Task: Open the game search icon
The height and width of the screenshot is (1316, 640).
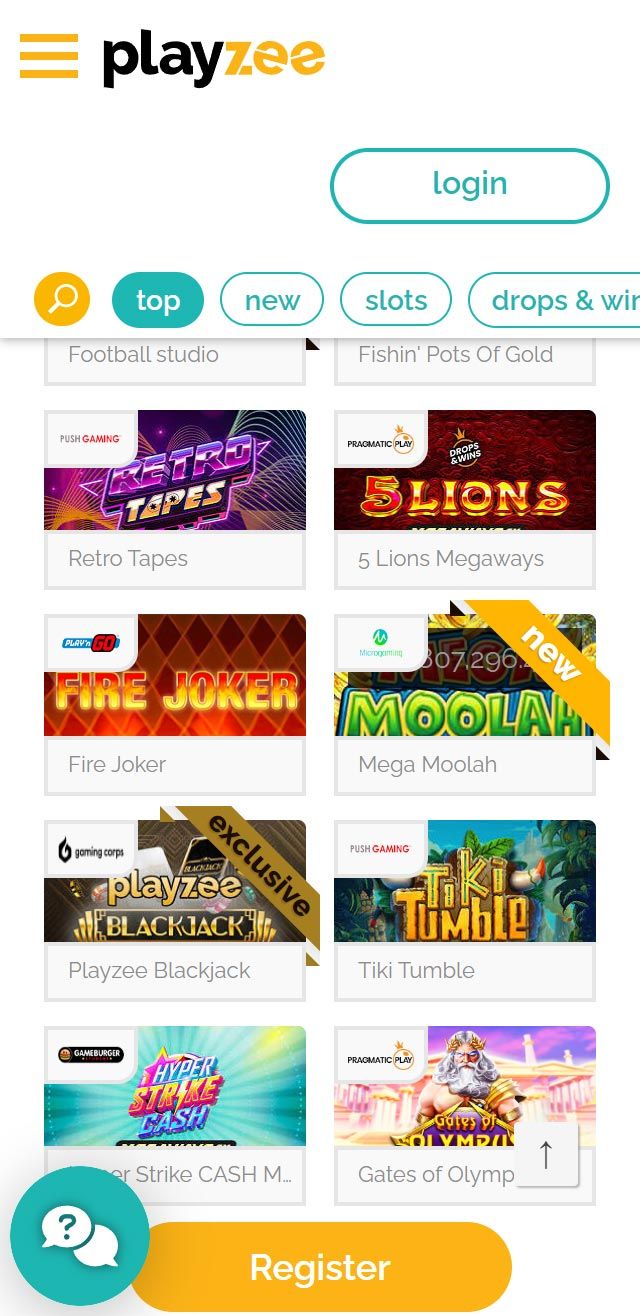Action: [62, 299]
